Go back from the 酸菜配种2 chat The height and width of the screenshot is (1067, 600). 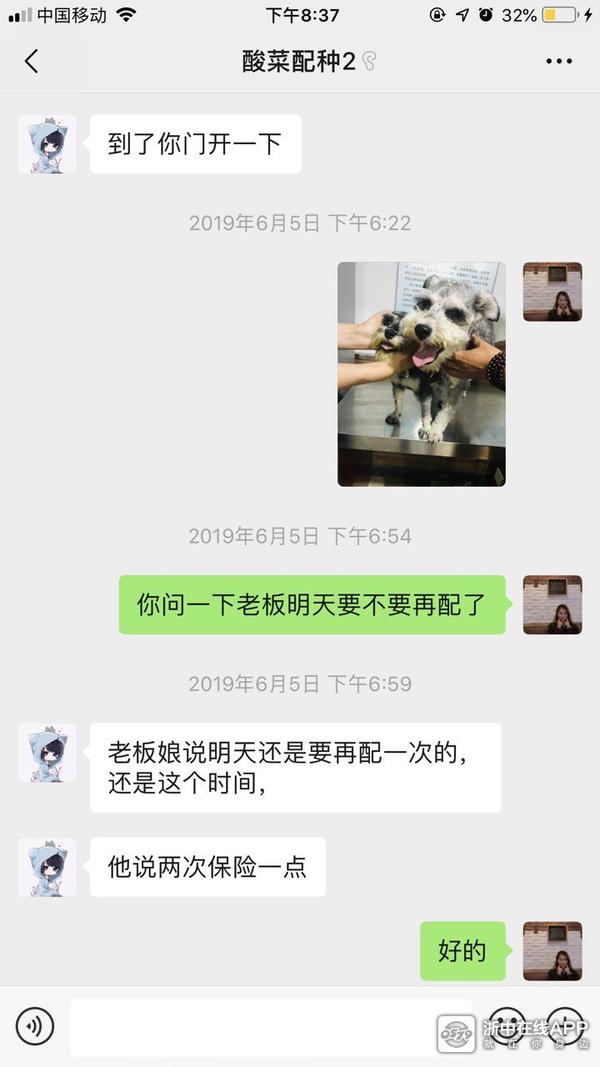31,61
